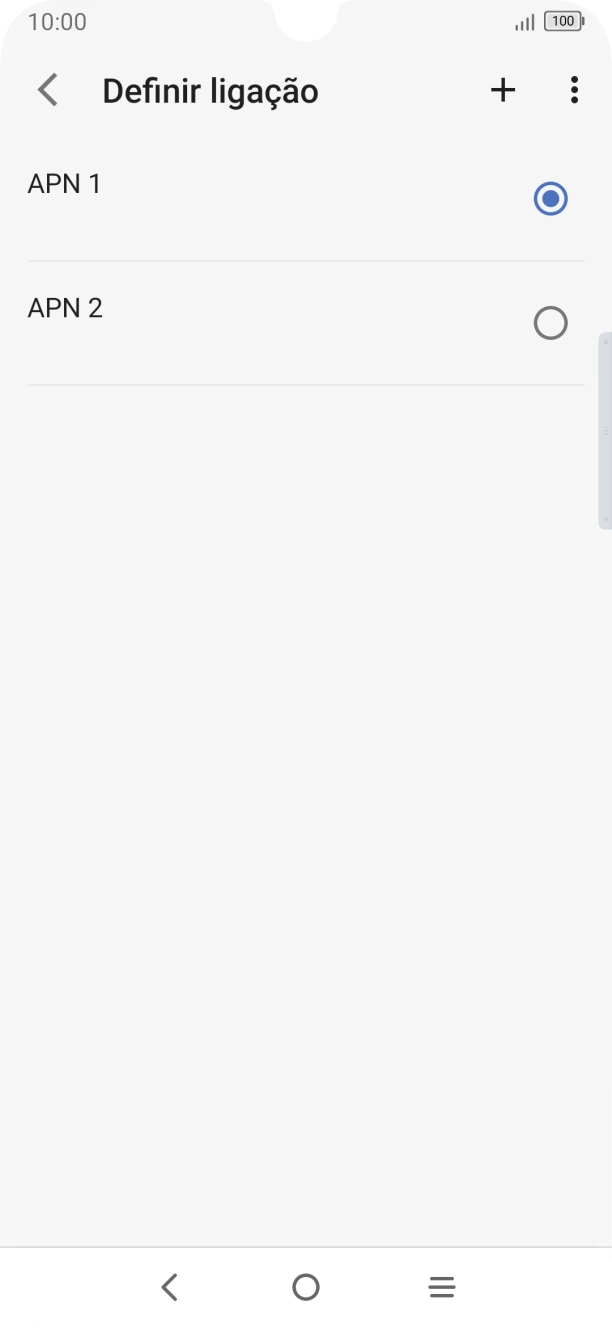This screenshot has width=612, height=1328.
Task: Add a new APN with plus icon
Action: (503, 90)
